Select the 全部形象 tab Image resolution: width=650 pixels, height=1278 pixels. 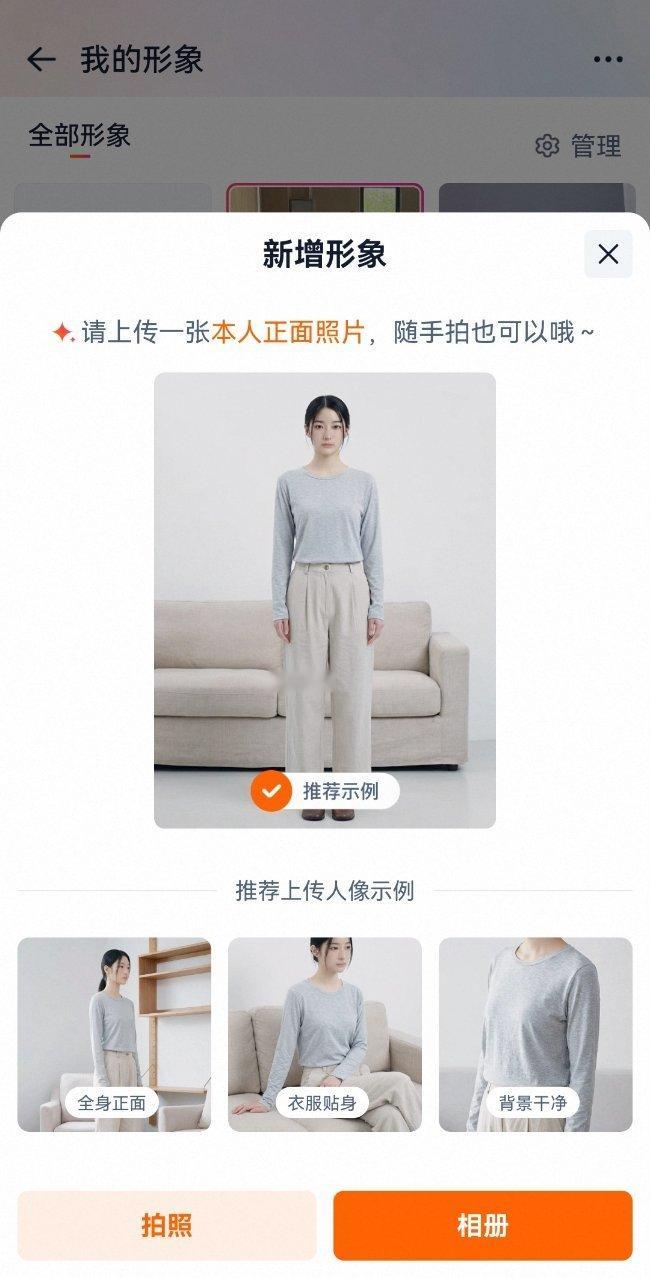click(x=80, y=136)
